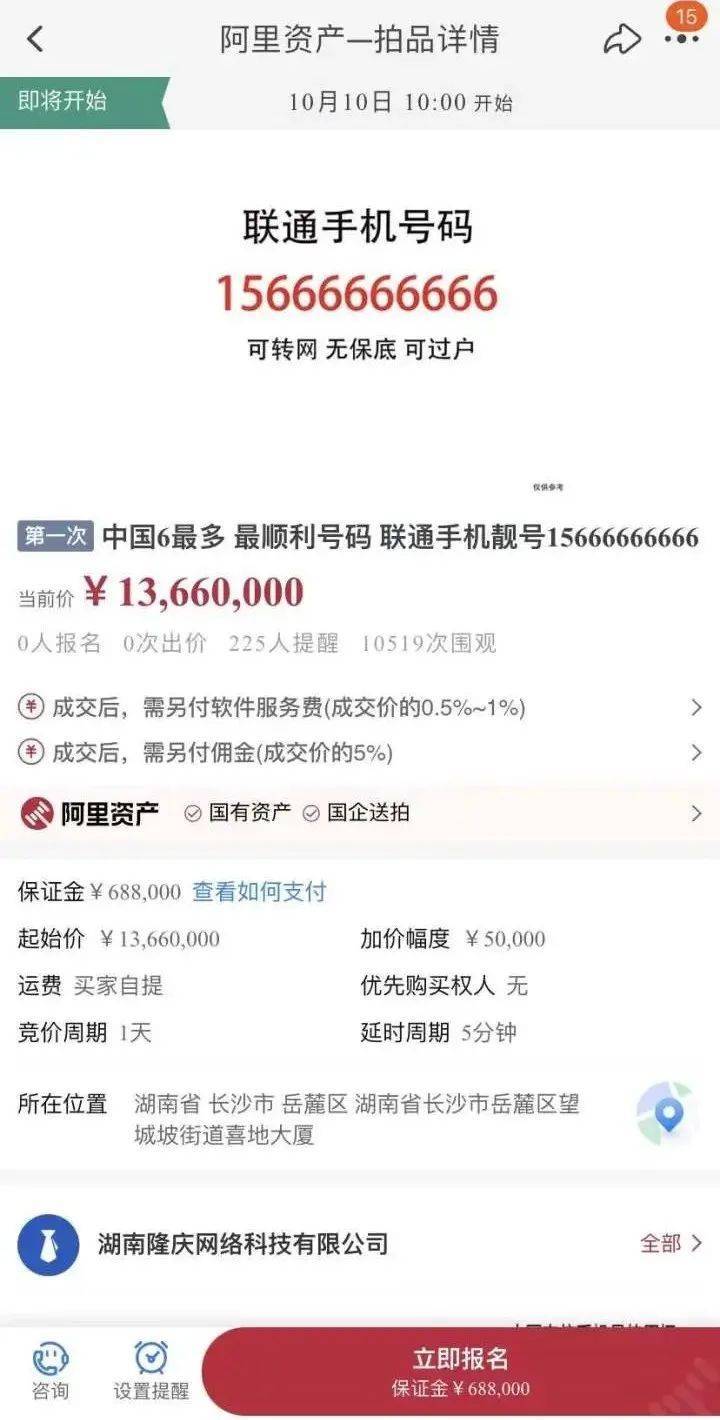Share this auction item

(x=621, y=40)
